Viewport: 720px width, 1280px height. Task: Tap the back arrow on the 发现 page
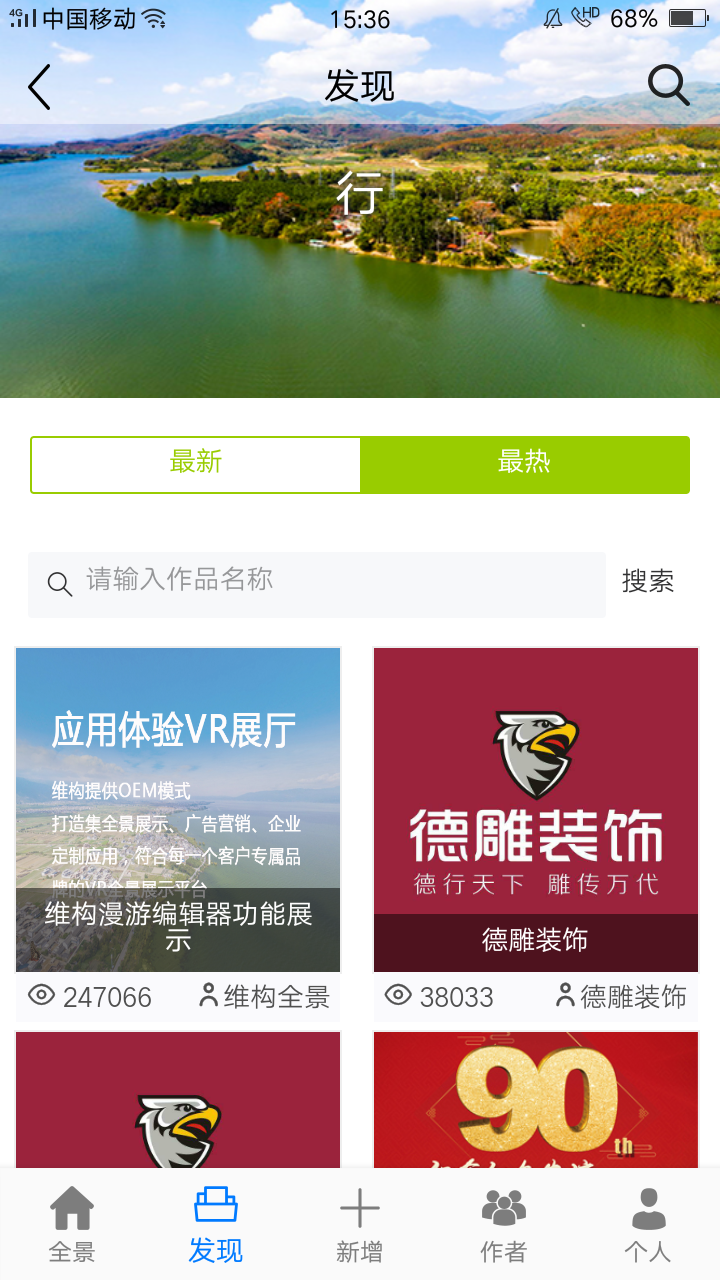[38, 86]
